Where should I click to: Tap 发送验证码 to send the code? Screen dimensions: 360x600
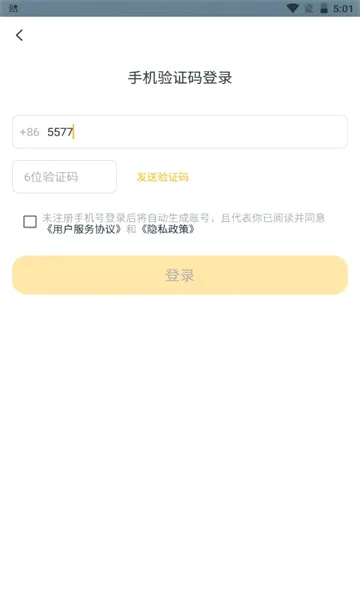(163, 177)
